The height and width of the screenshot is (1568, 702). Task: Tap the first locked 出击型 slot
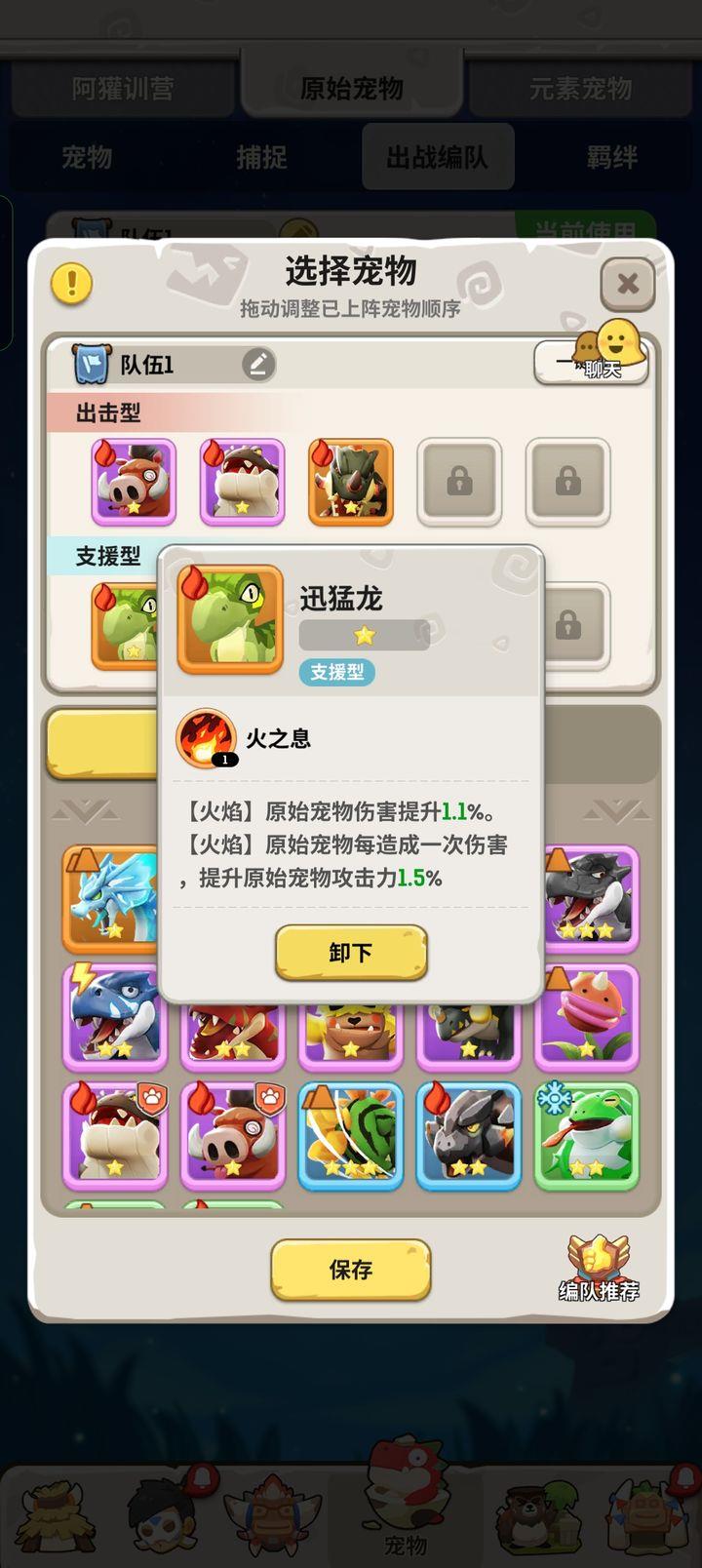[459, 482]
